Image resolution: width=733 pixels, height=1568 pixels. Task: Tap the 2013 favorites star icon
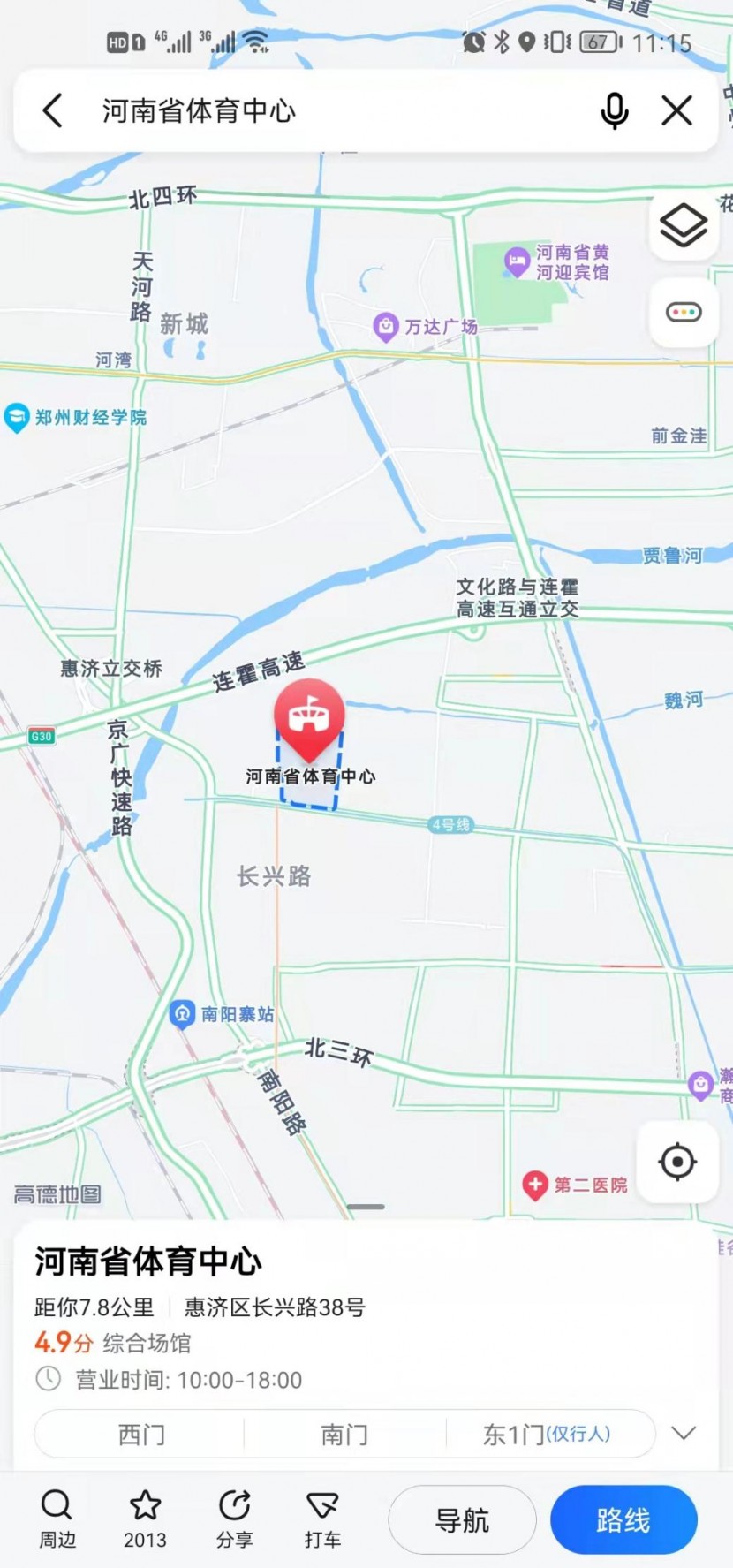click(146, 1518)
